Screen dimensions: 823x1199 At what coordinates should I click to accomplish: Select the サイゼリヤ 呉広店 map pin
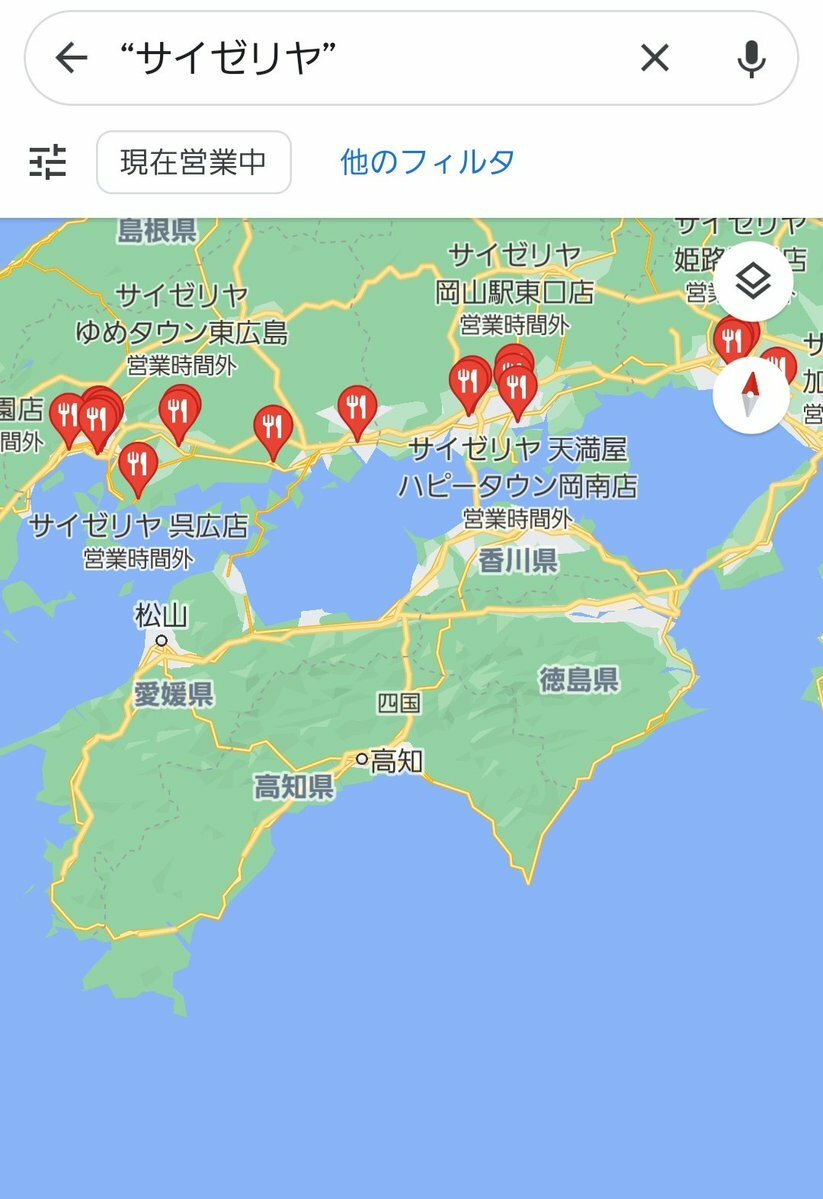(137, 466)
